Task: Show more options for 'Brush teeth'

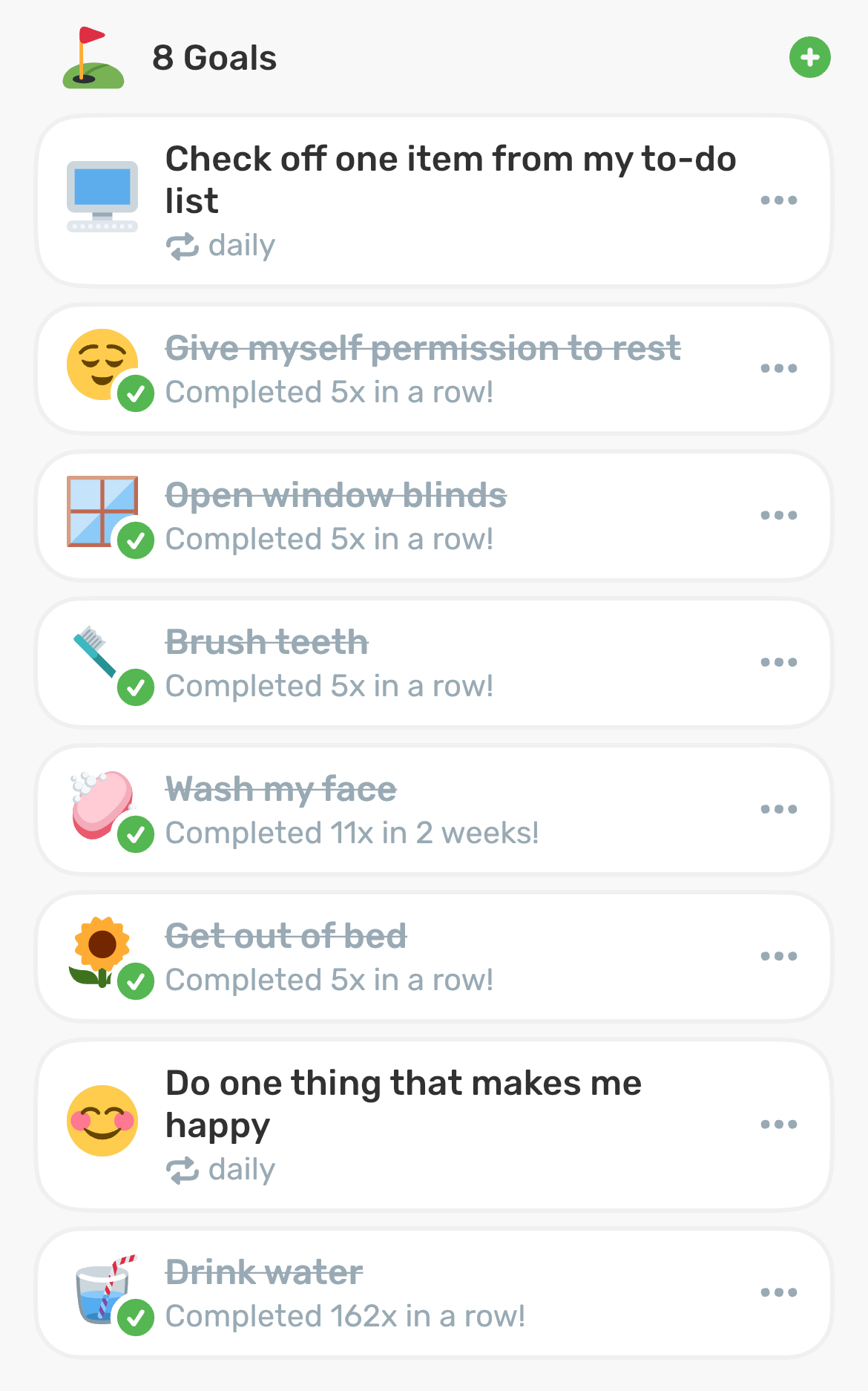Action: click(x=778, y=662)
